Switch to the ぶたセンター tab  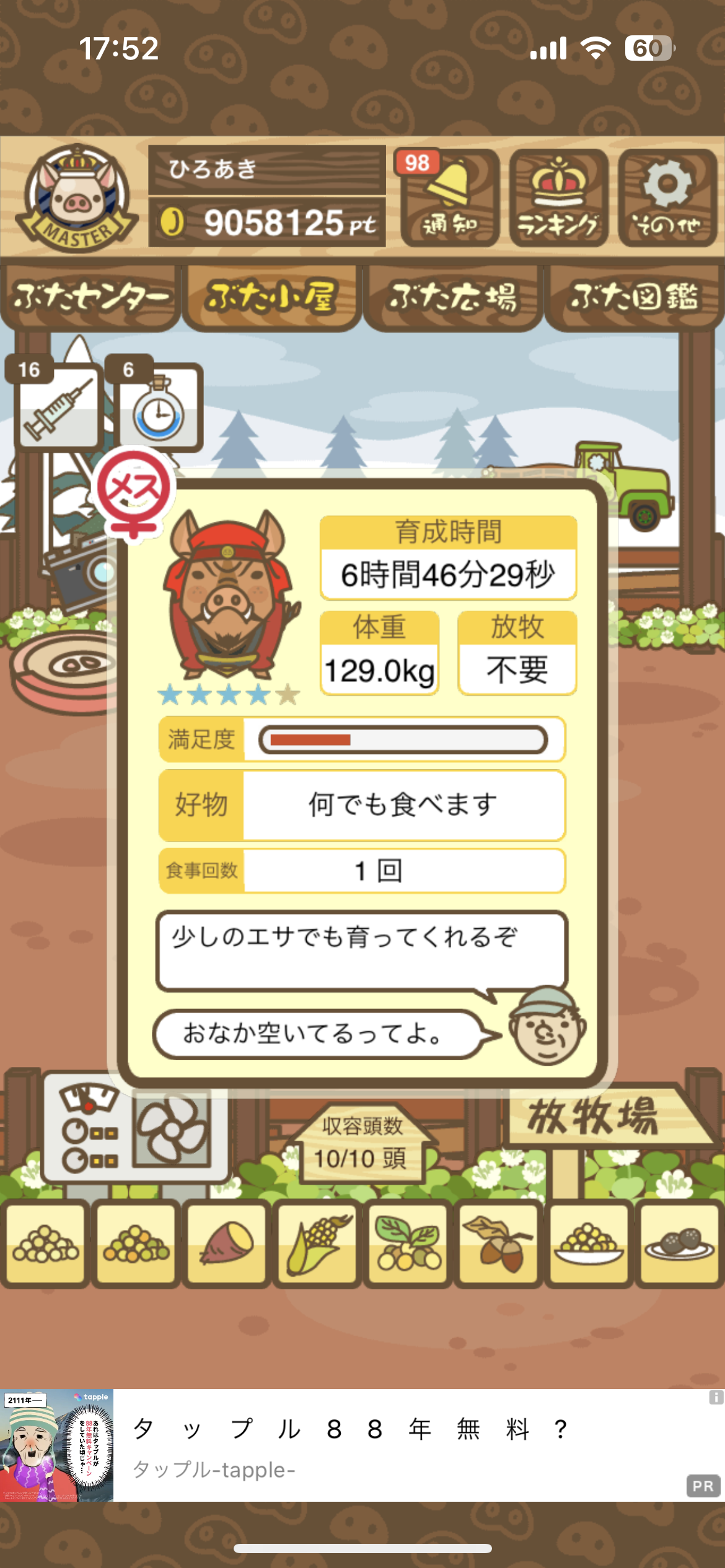91,297
